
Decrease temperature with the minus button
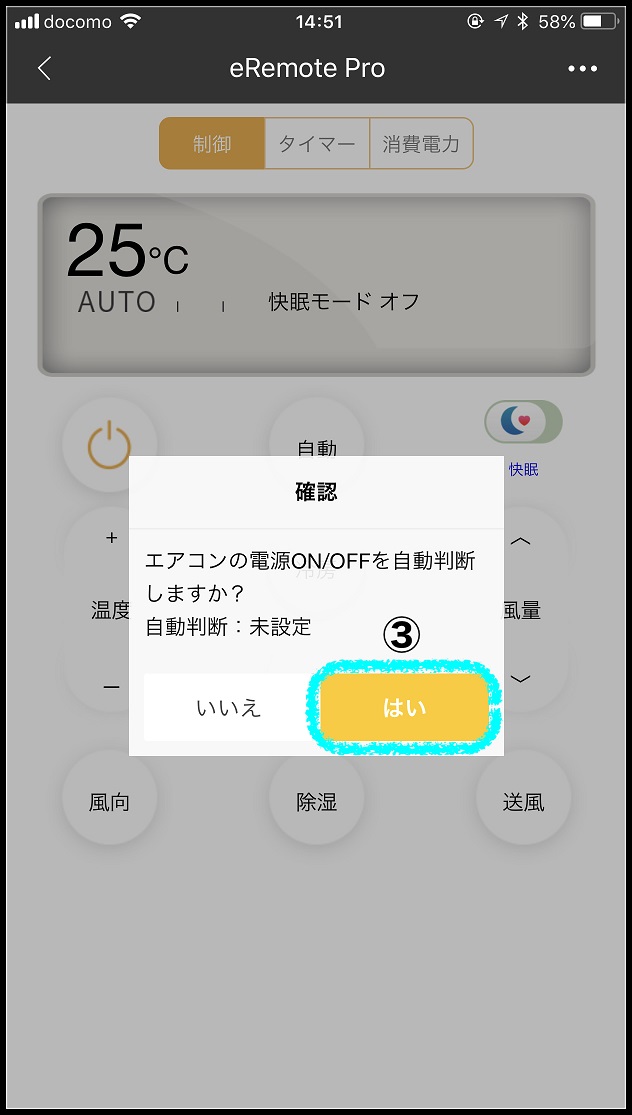[x=112, y=687]
